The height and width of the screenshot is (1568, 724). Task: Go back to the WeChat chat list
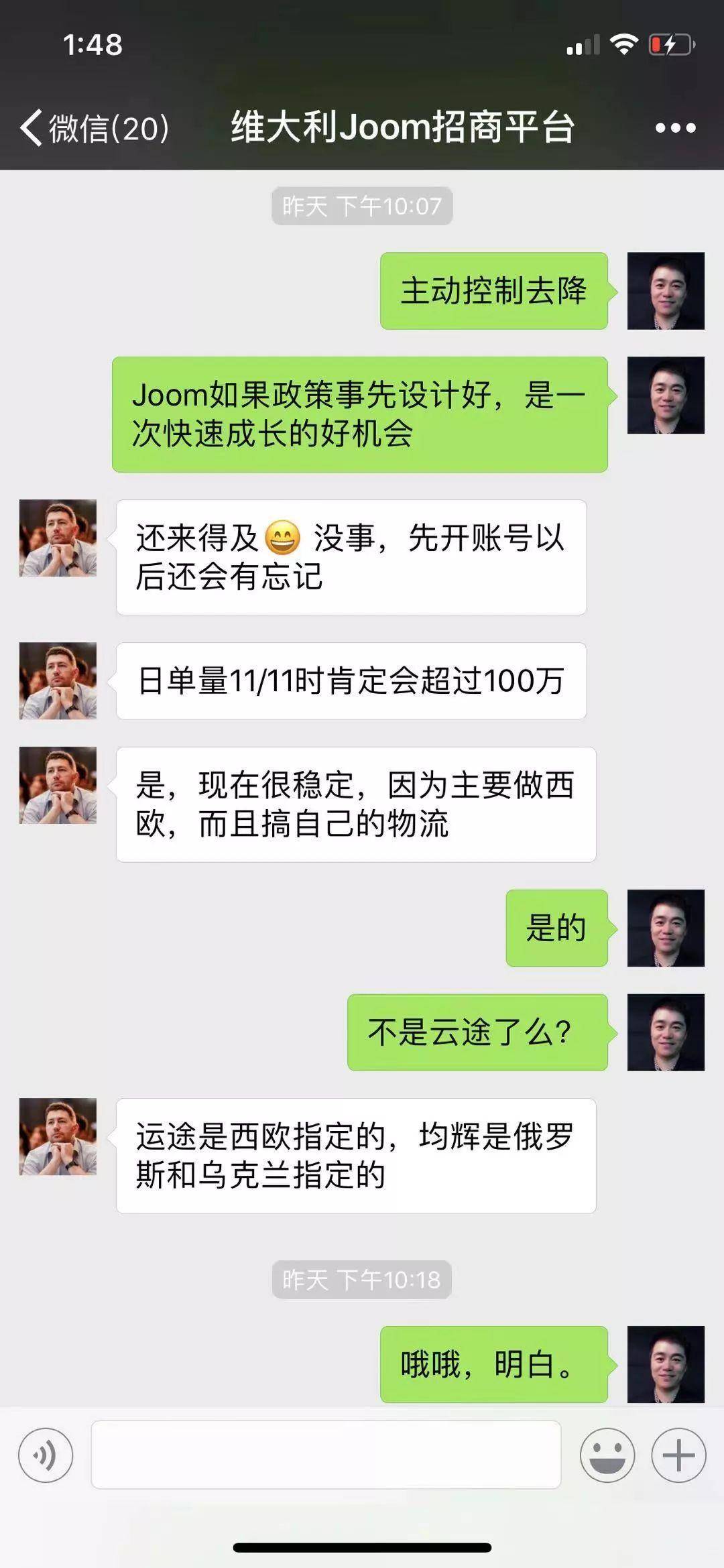[94, 127]
